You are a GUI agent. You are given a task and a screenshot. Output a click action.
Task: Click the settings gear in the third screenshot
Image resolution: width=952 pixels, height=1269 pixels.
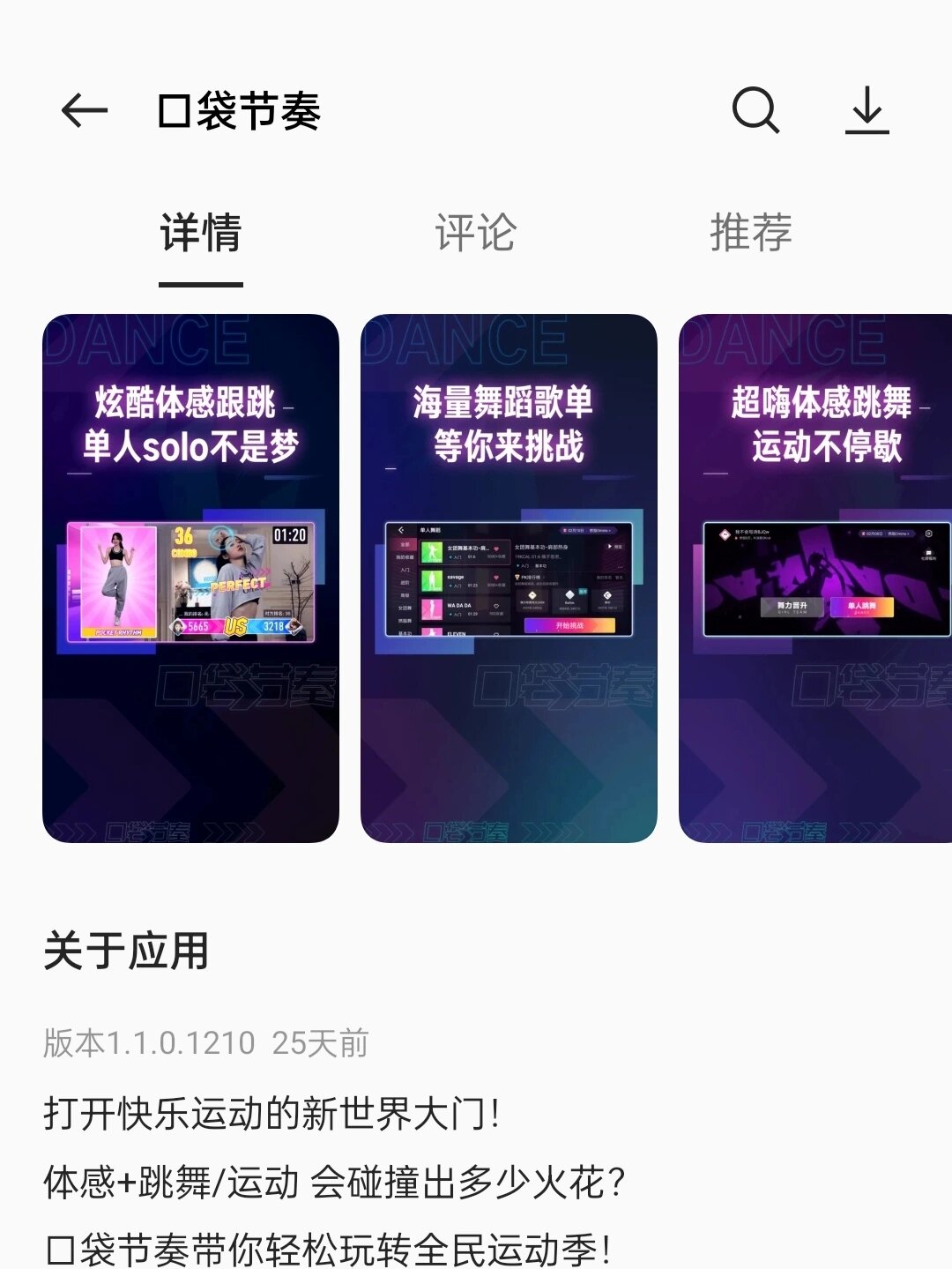[928, 534]
